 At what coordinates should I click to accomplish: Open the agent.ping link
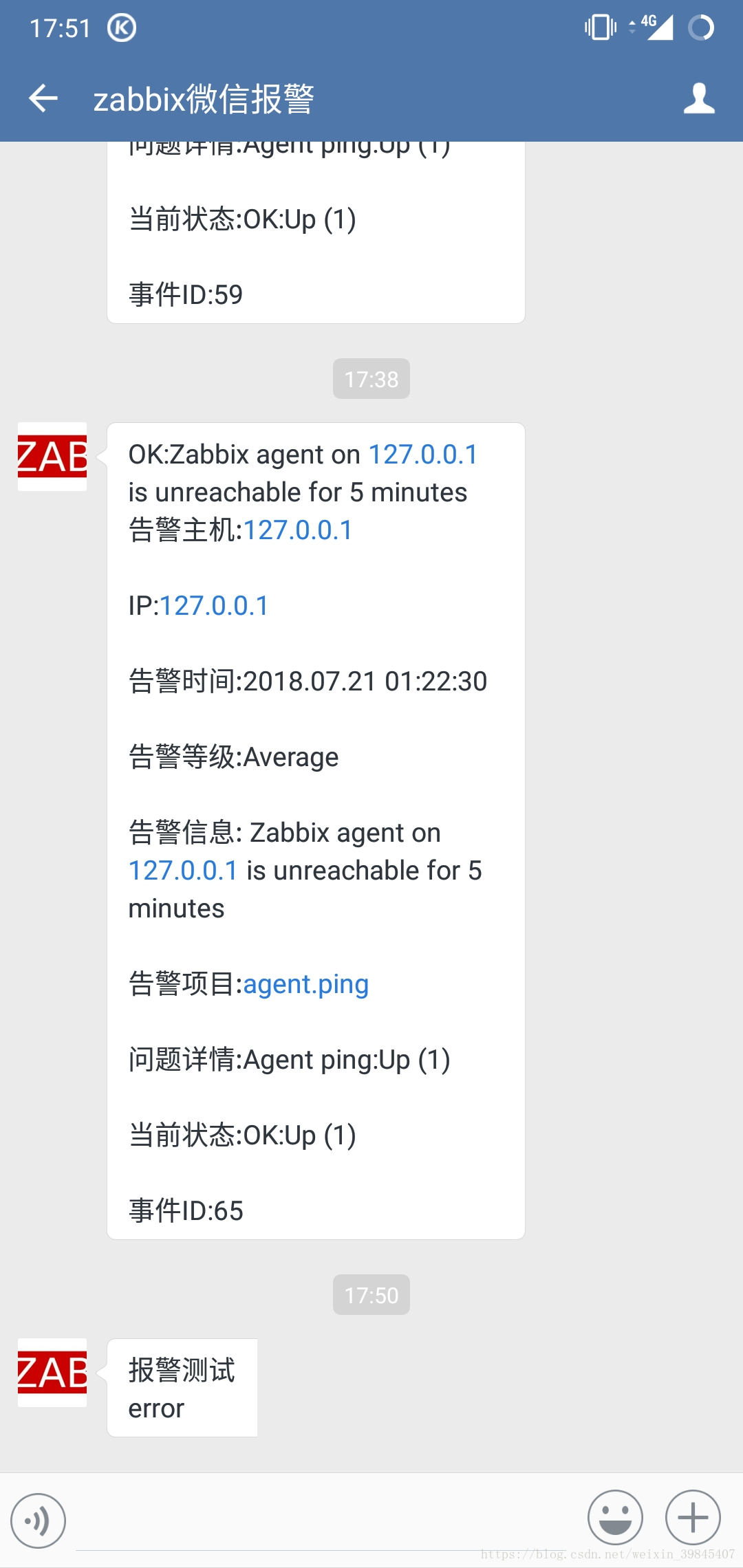[306, 984]
